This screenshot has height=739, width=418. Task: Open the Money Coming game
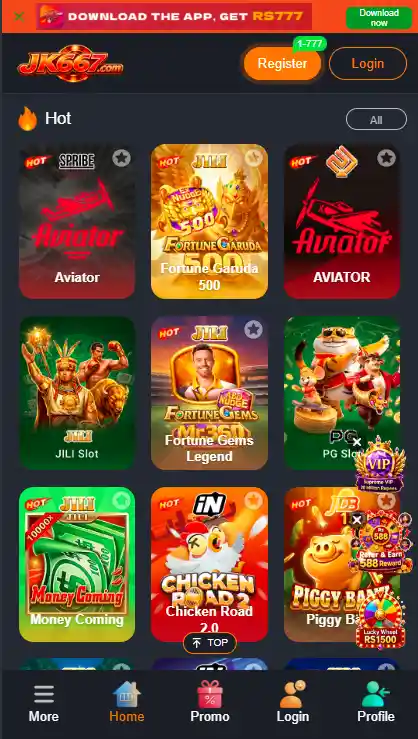click(77, 564)
